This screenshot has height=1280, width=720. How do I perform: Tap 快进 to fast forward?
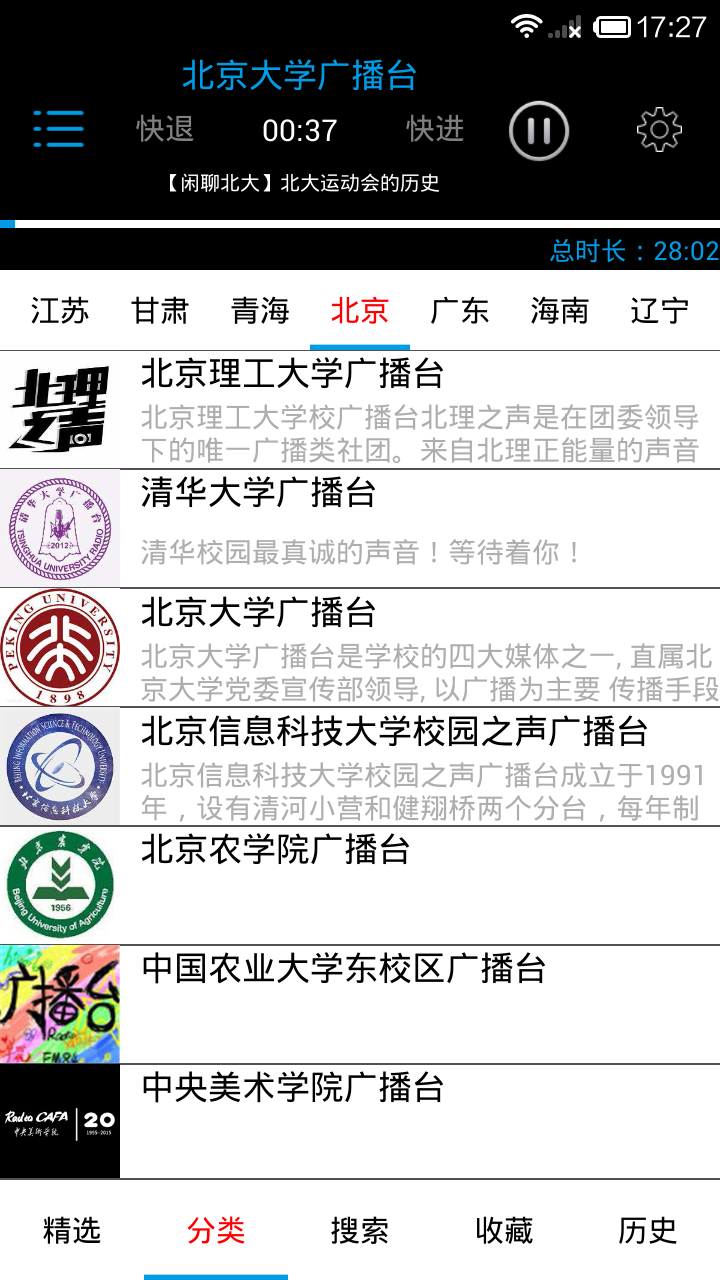pos(433,131)
